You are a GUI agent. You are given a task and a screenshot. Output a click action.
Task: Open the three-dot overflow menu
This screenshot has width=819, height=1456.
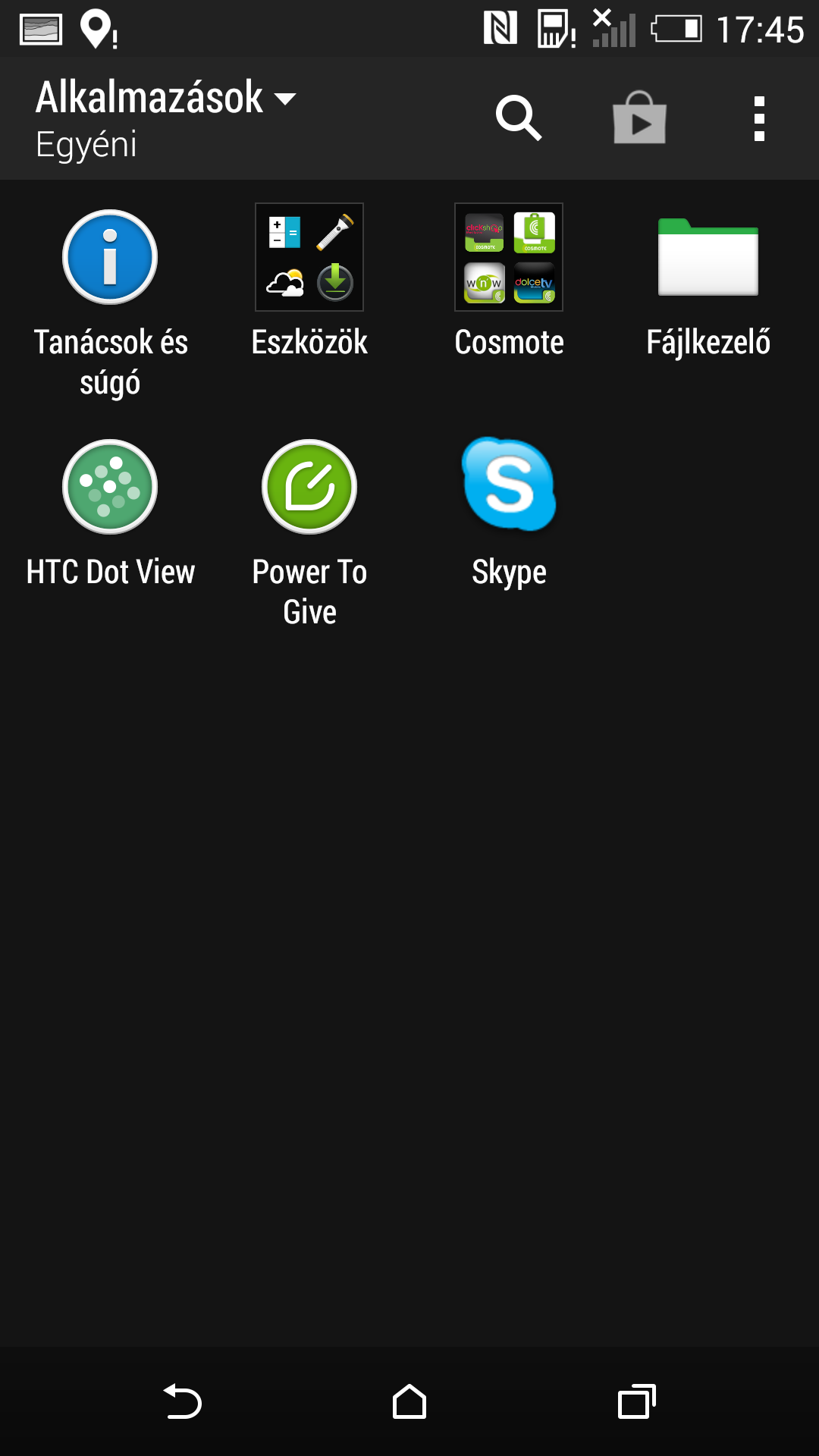[x=759, y=118]
